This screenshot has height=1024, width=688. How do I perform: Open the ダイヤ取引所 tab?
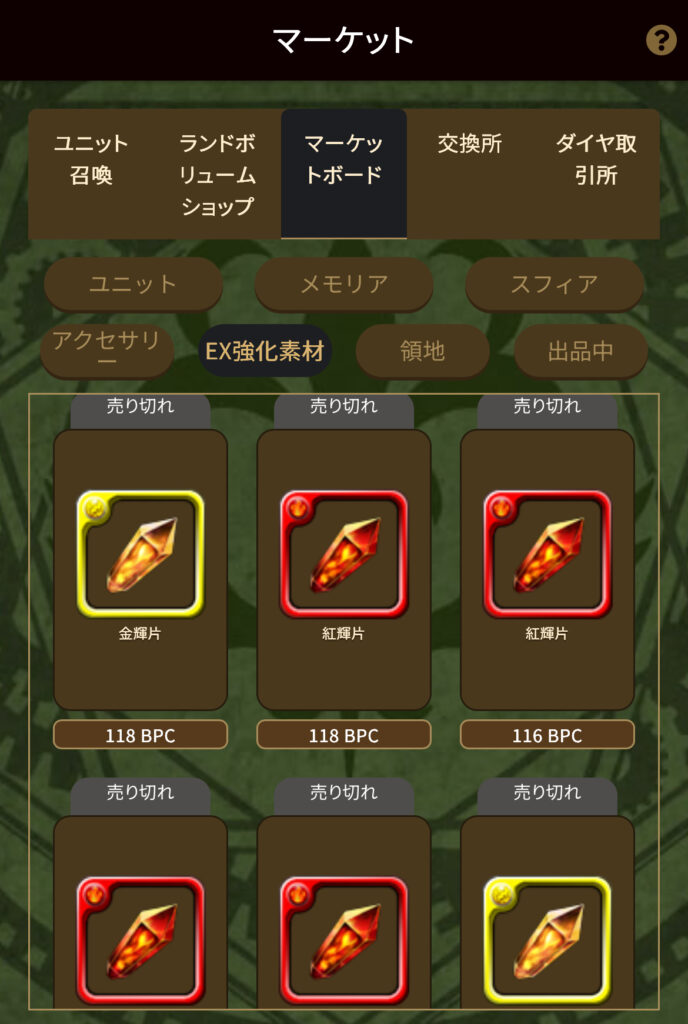596,160
